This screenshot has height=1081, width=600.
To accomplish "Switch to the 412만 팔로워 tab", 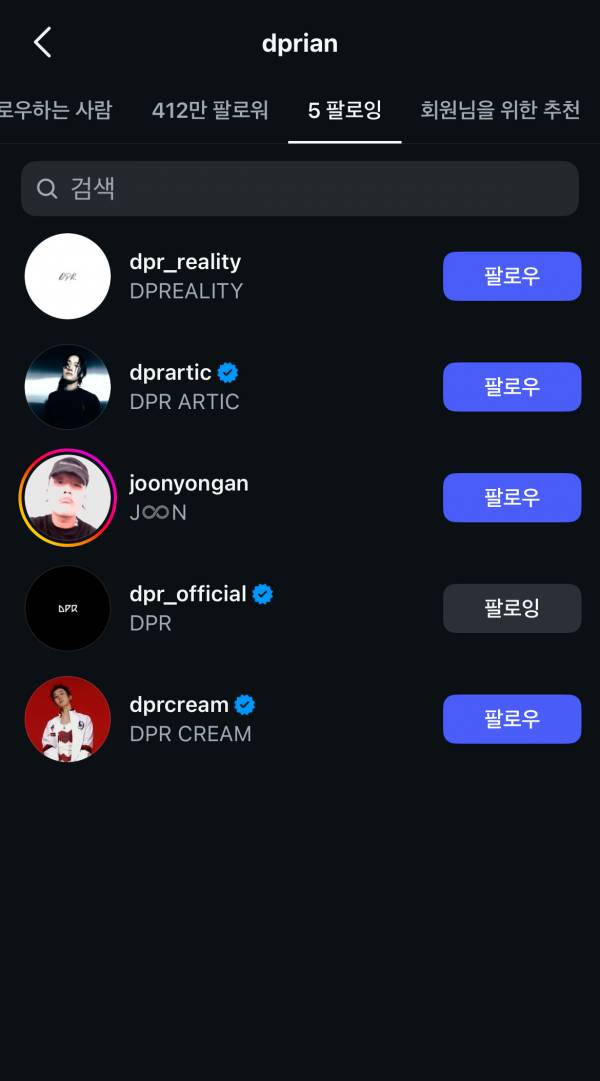I will (210, 110).
